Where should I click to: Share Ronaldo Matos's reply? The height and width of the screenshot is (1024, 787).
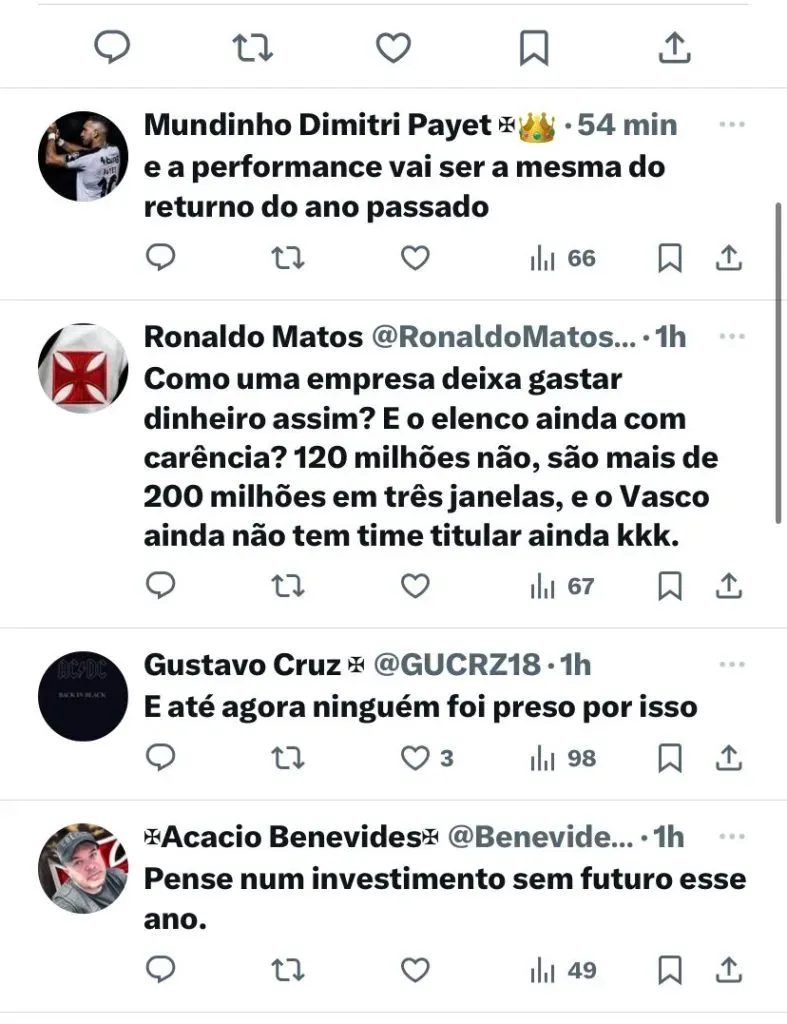tap(729, 585)
